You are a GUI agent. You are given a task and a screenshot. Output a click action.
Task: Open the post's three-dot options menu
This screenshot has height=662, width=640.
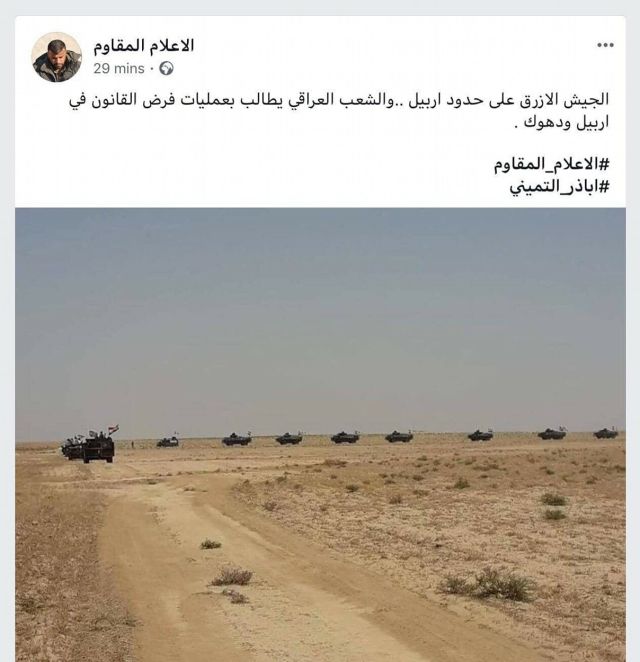click(x=605, y=45)
